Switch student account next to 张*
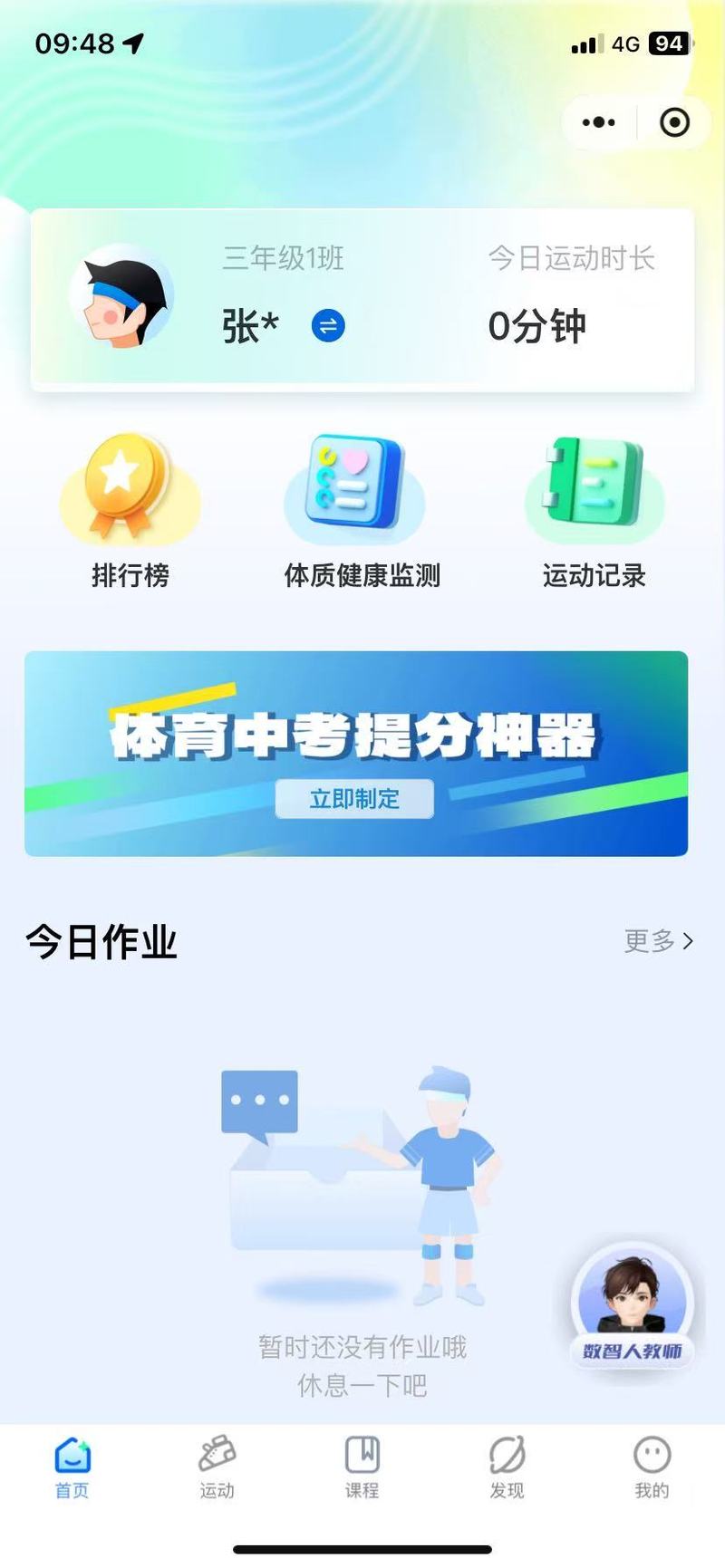This screenshot has height=1568, width=725. tap(328, 325)
